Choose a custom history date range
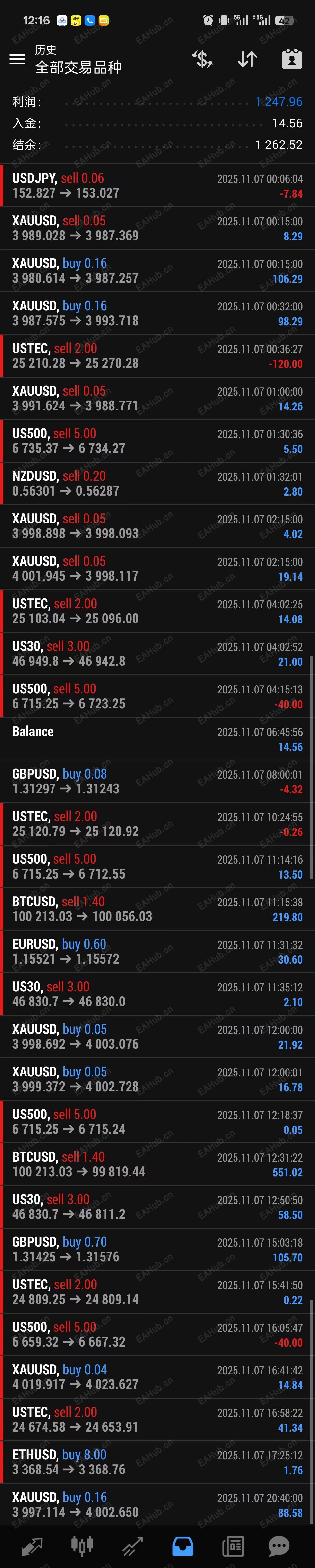The width and height of the screenshot is (315, 1568). pos(292,59)
